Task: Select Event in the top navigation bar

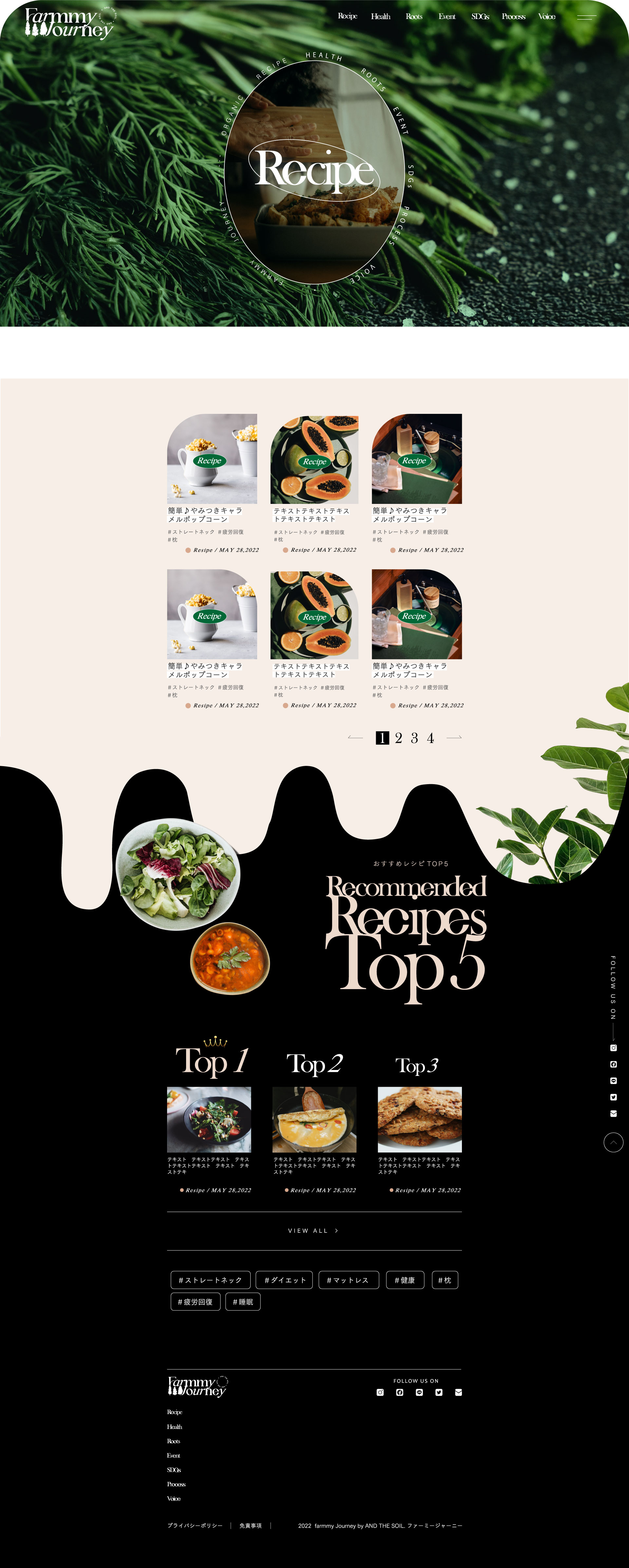Action: coord(446,16)
